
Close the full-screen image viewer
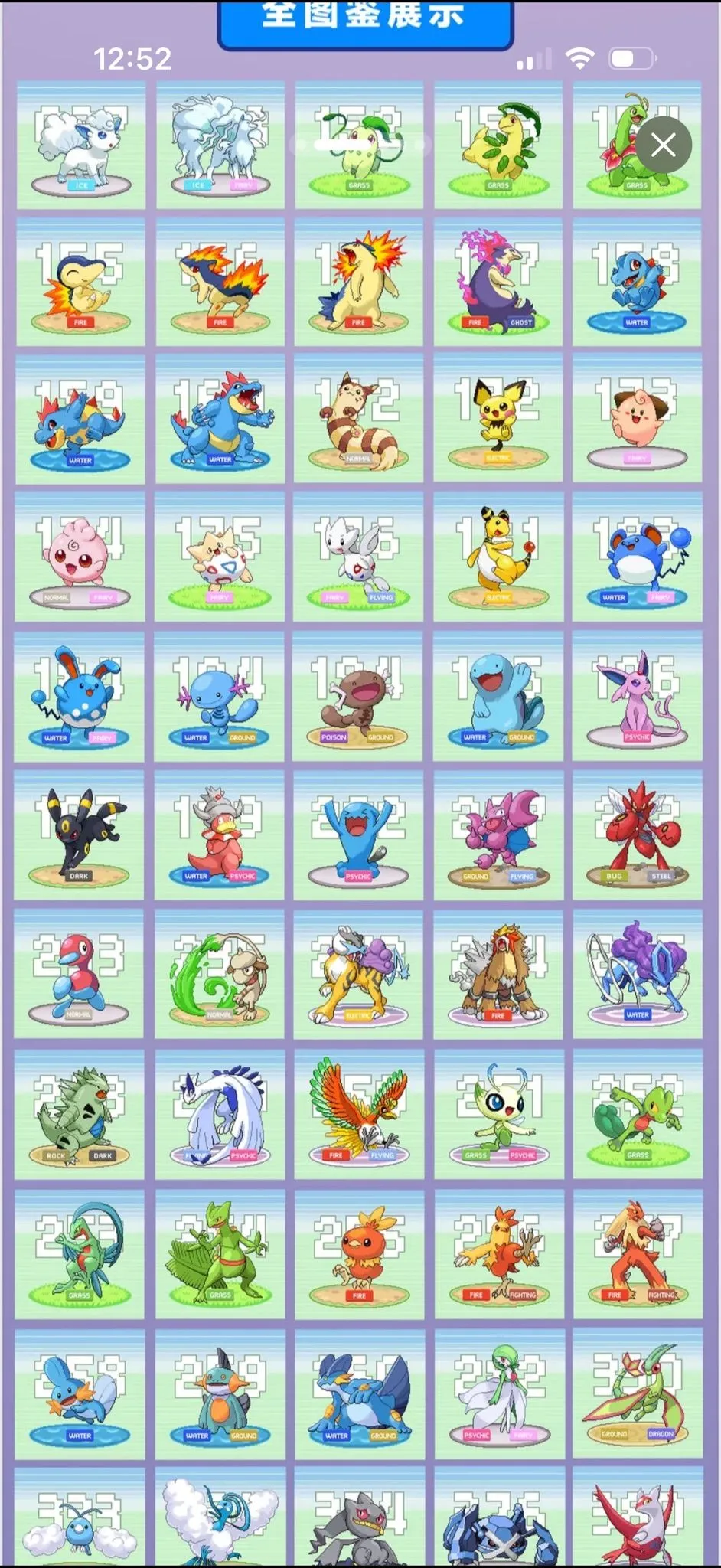(x=663, y=145)
